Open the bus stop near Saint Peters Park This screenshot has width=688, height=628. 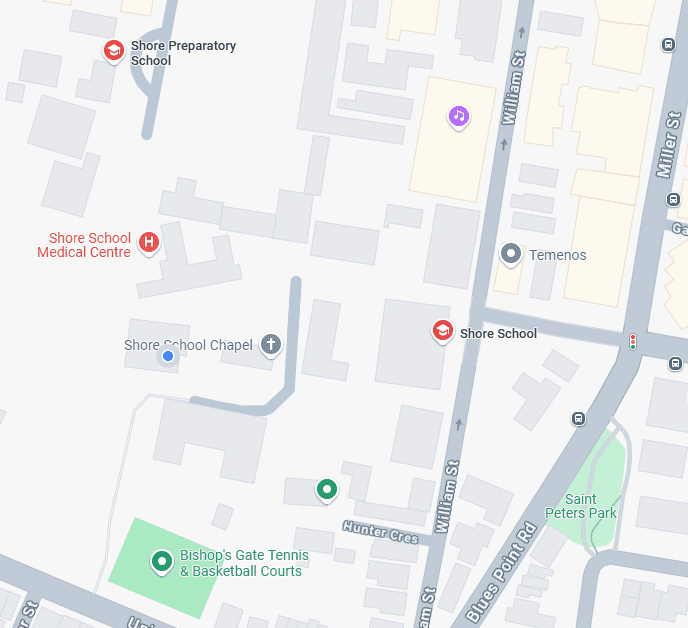pyautogui.click(x=579, y=418)
